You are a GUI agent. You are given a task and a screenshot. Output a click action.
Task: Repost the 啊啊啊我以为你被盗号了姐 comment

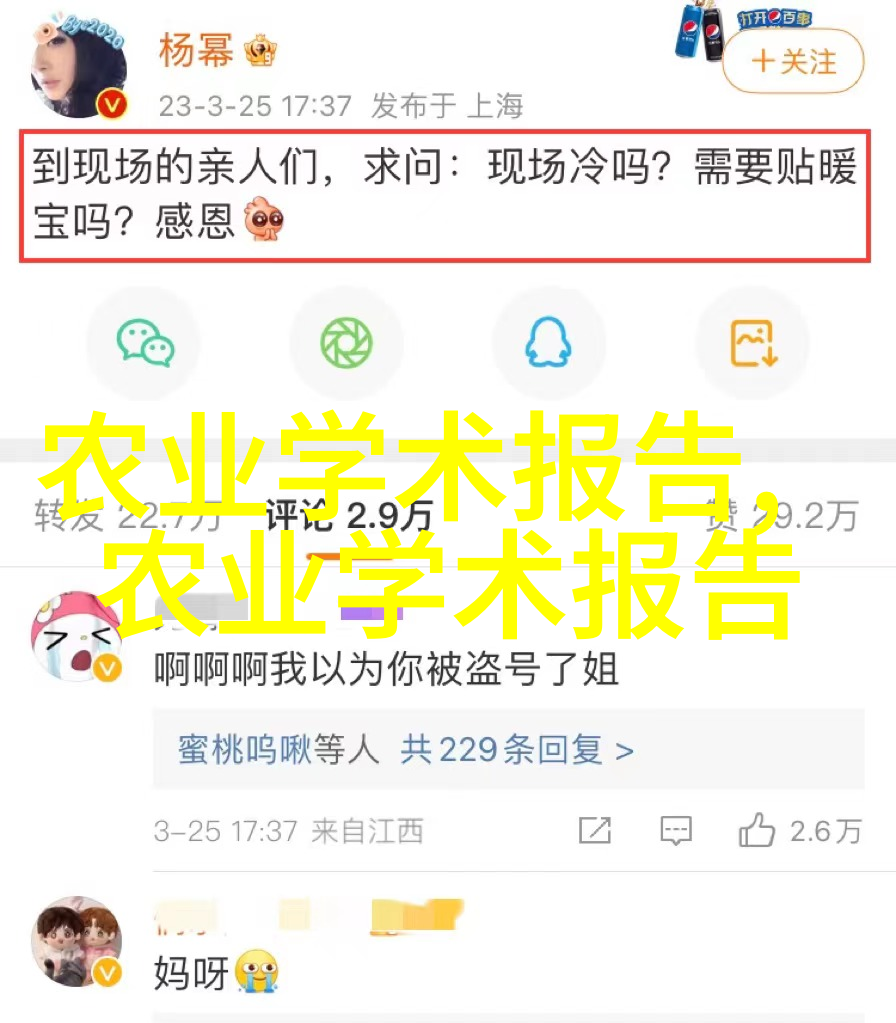[x=595, y=829]
